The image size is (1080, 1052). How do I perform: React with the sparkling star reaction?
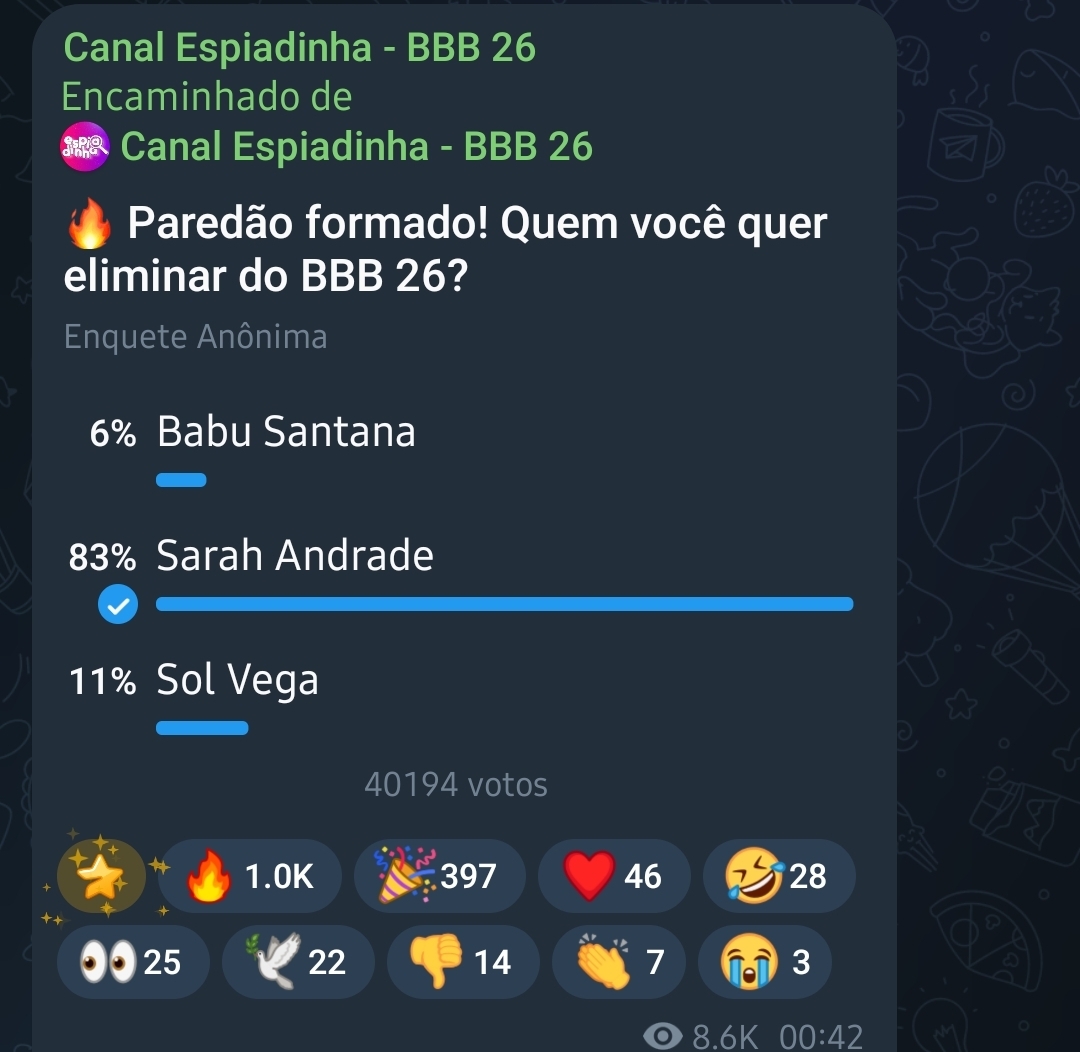pos(102,877)
